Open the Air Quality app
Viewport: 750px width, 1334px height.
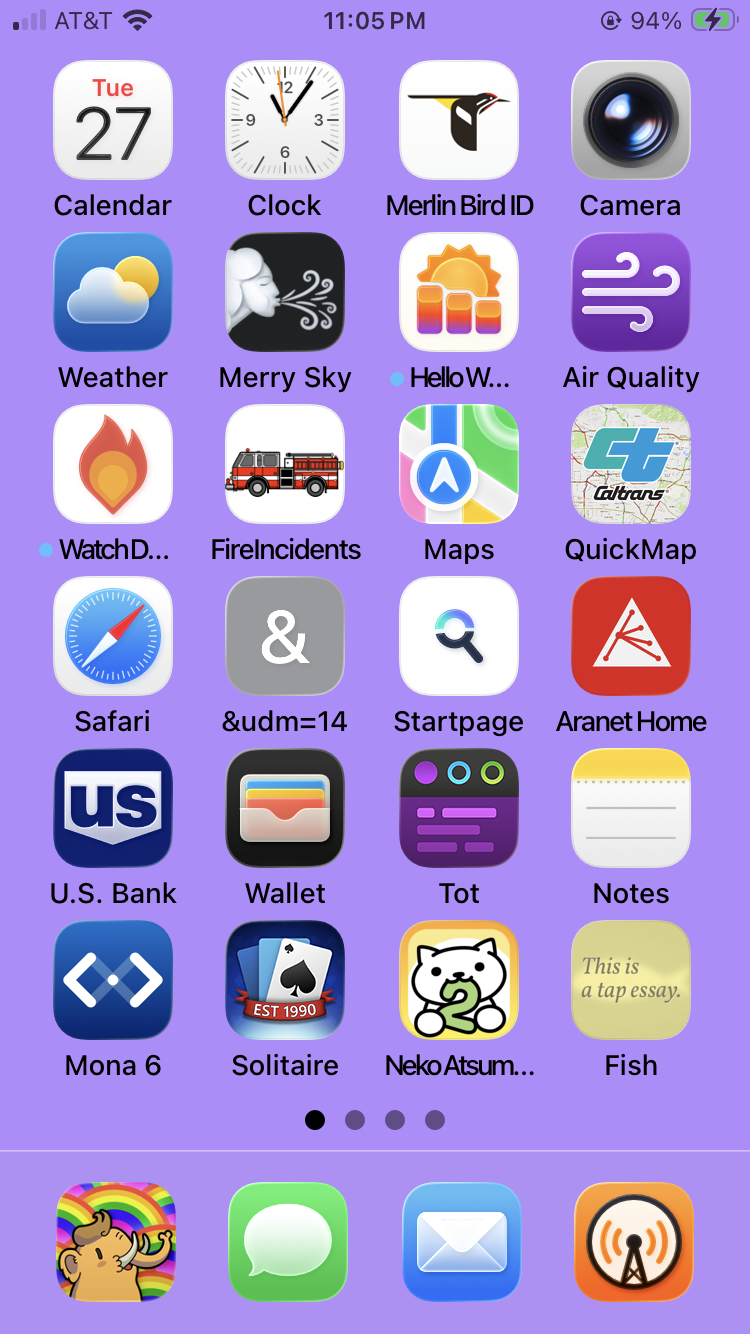631,292
